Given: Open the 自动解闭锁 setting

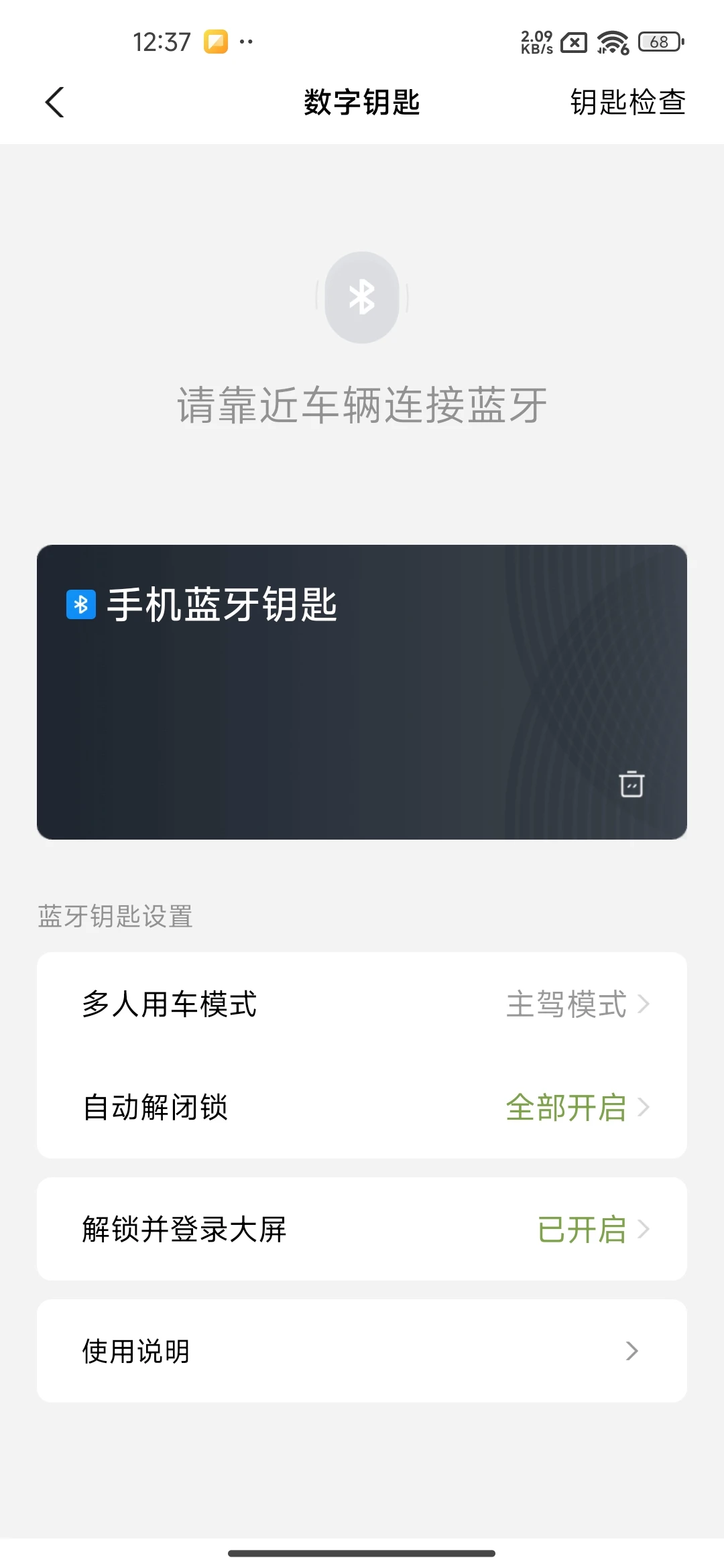Looking at the screenshot, I should pos(362,1107).
